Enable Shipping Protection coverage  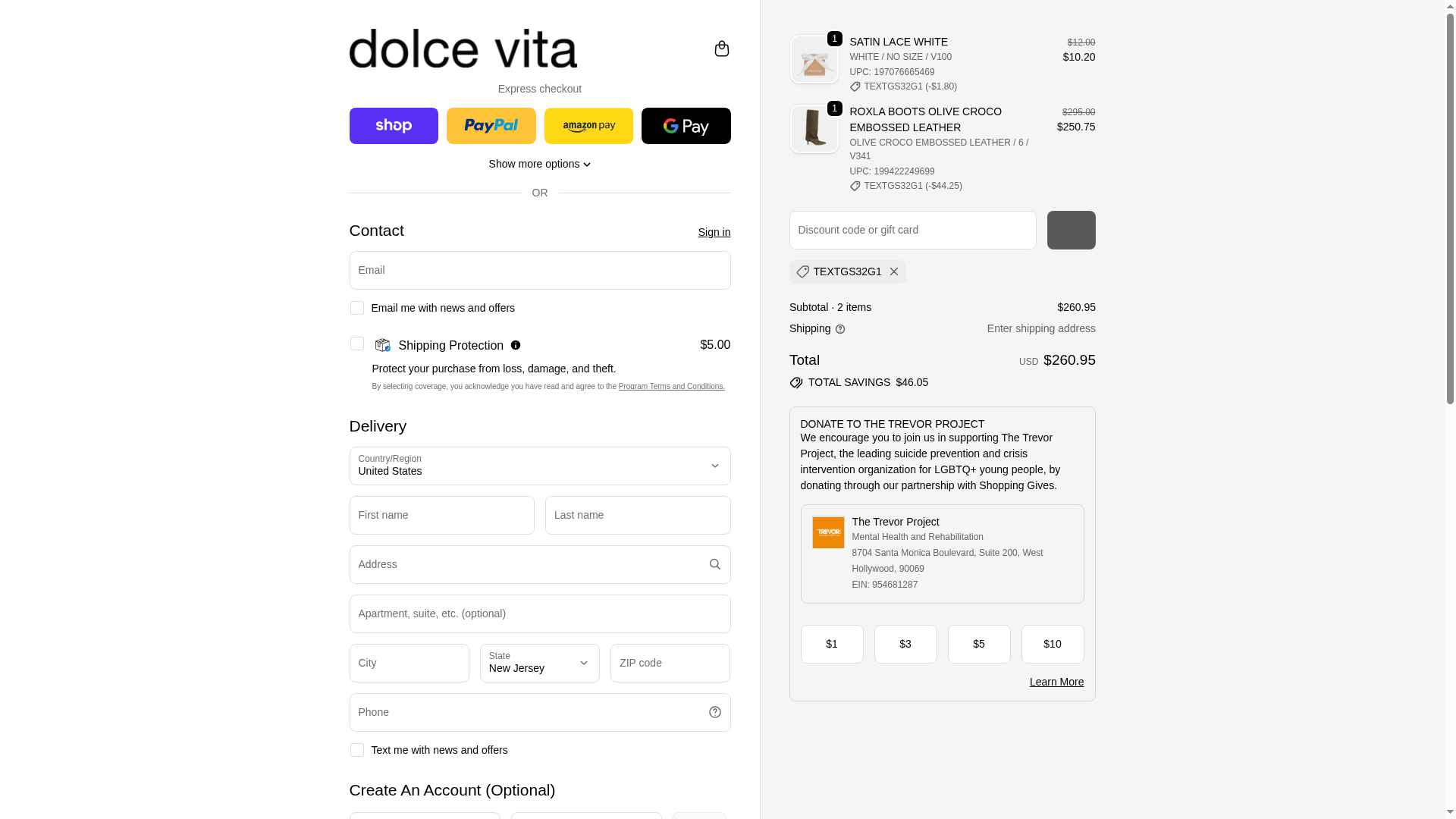[356, 344]
